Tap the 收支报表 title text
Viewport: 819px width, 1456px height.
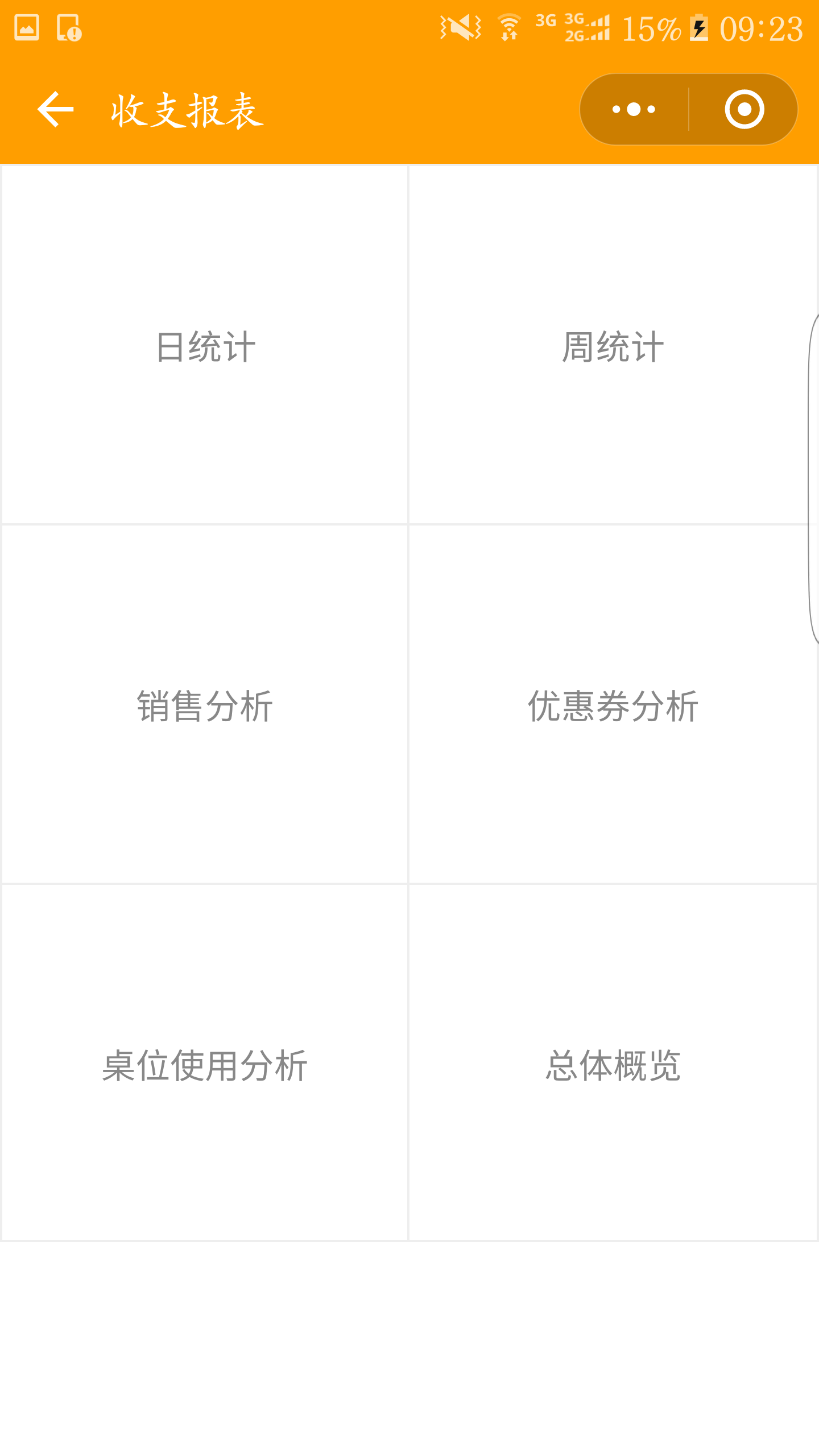point(186,111)
